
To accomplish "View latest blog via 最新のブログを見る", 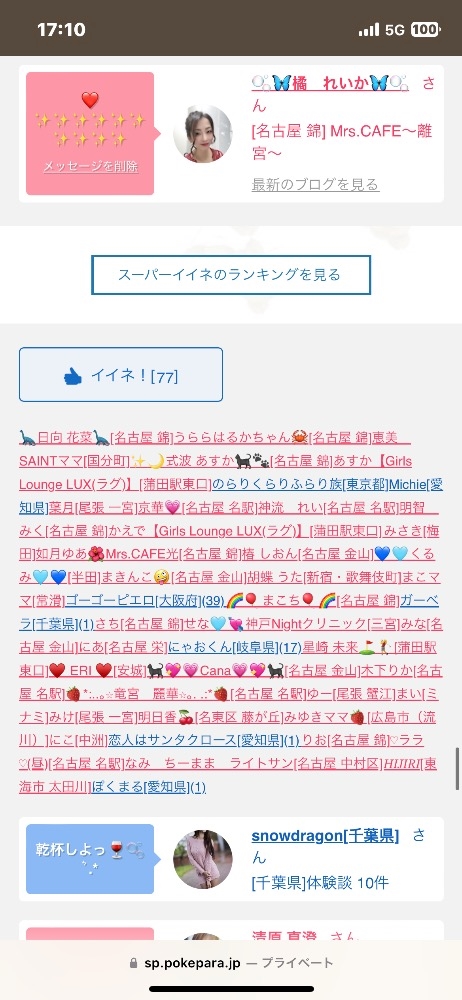I will pyautogui.click(x=315, y=184).
